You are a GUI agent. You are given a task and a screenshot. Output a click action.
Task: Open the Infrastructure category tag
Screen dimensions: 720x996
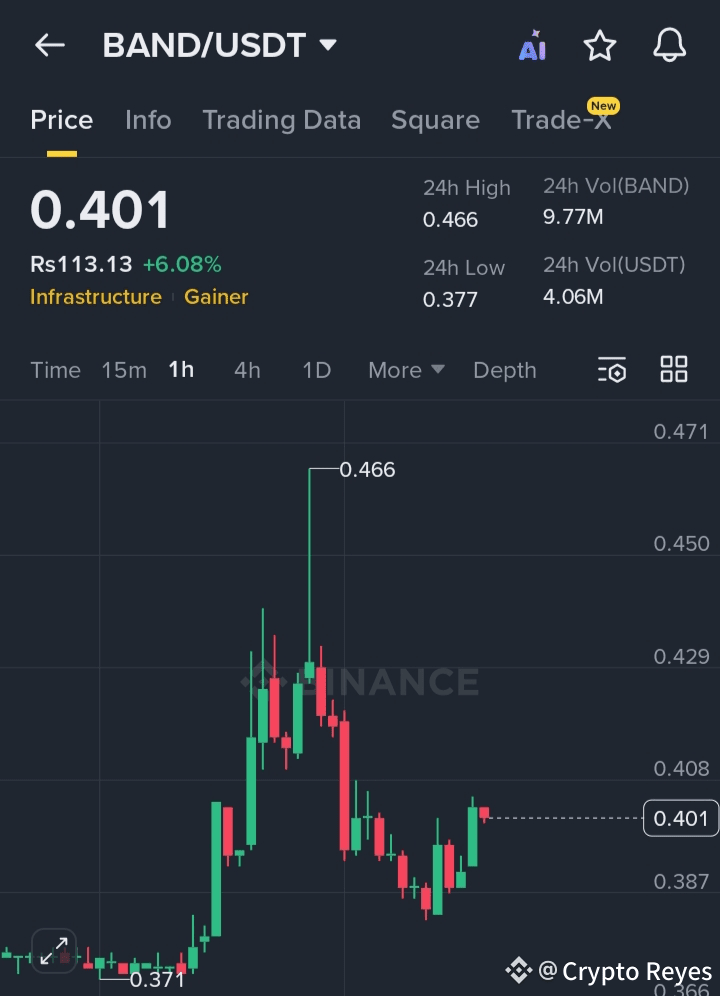click(x=96, y=297)
